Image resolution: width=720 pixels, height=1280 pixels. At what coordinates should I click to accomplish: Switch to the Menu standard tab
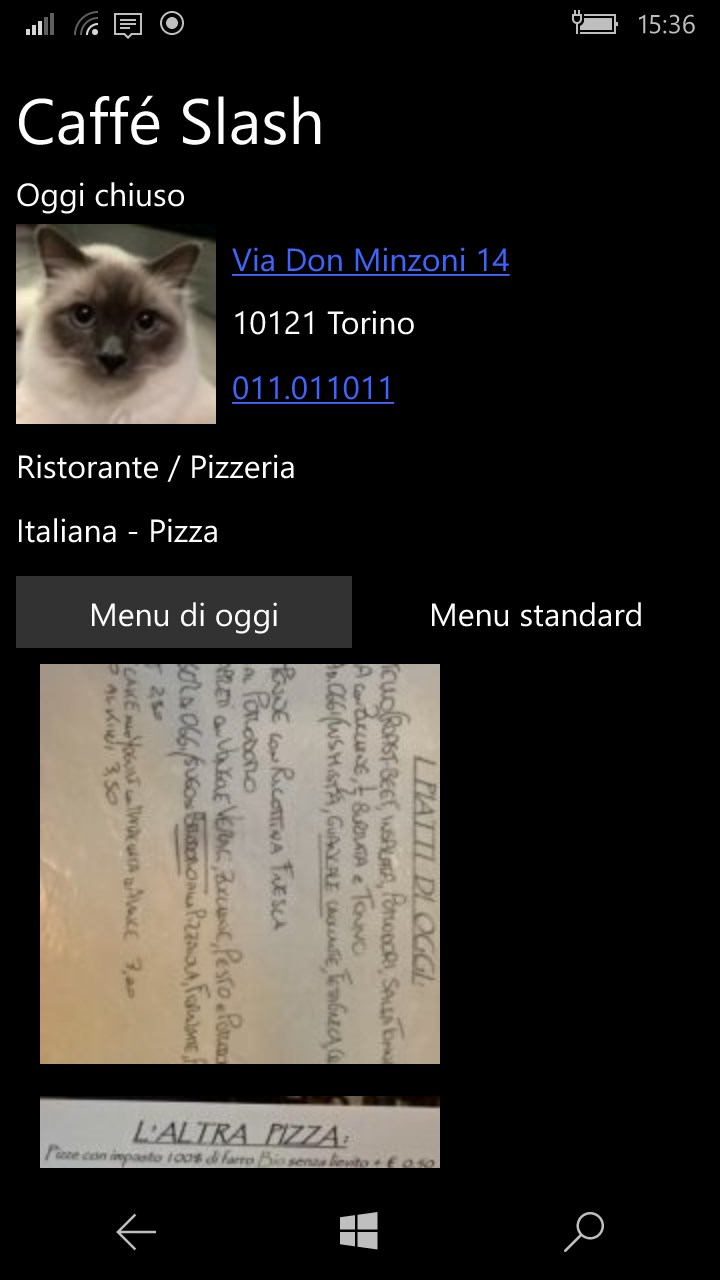536,614
